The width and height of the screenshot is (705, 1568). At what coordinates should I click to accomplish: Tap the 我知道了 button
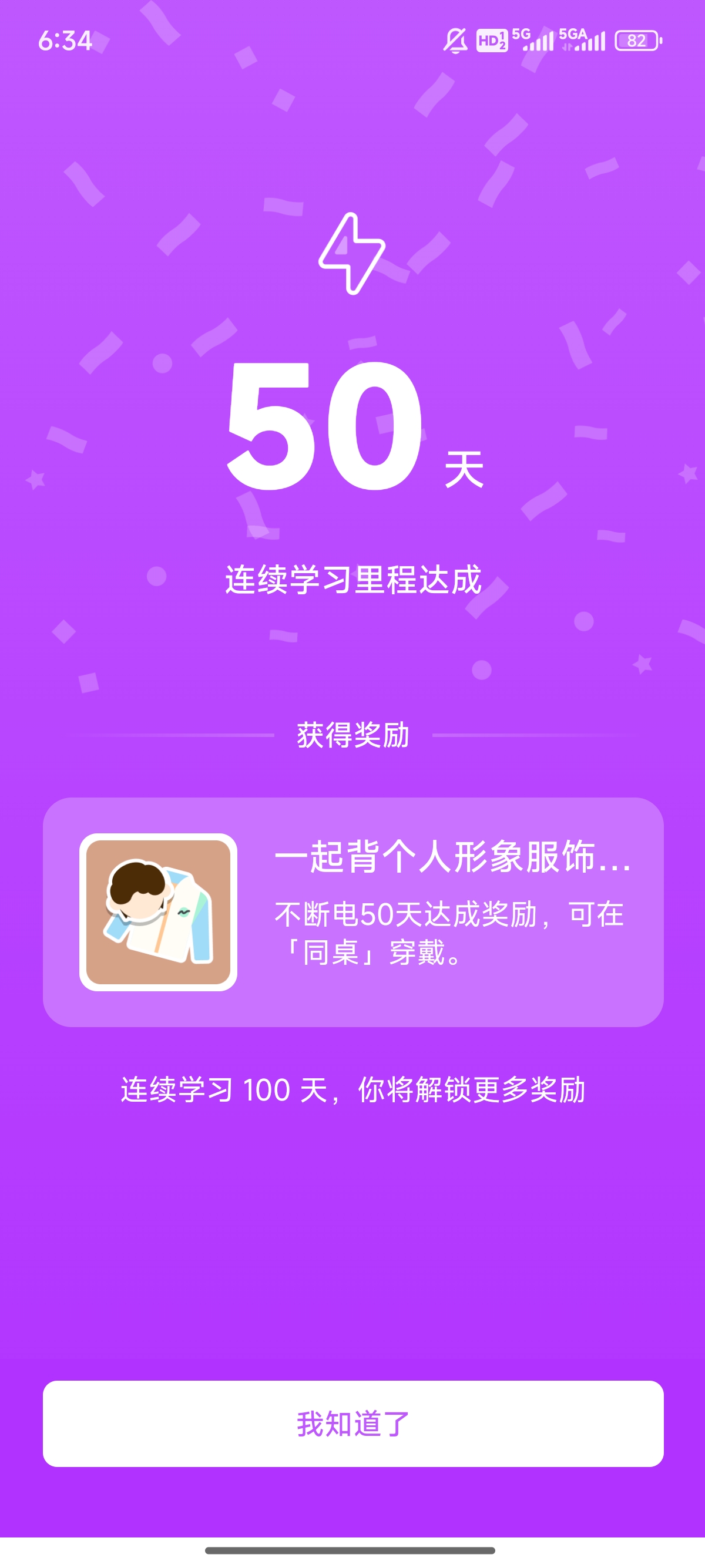coord(353,1424)
